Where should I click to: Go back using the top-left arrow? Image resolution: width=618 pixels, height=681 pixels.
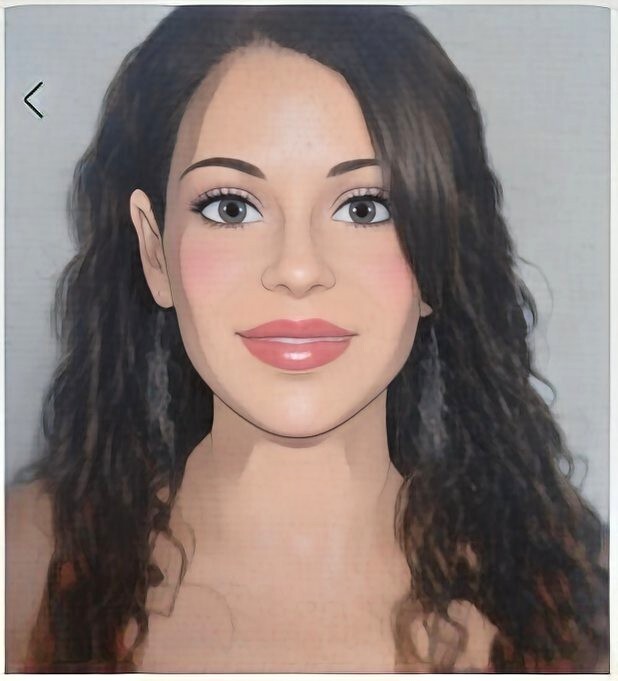tap(34, 100)
